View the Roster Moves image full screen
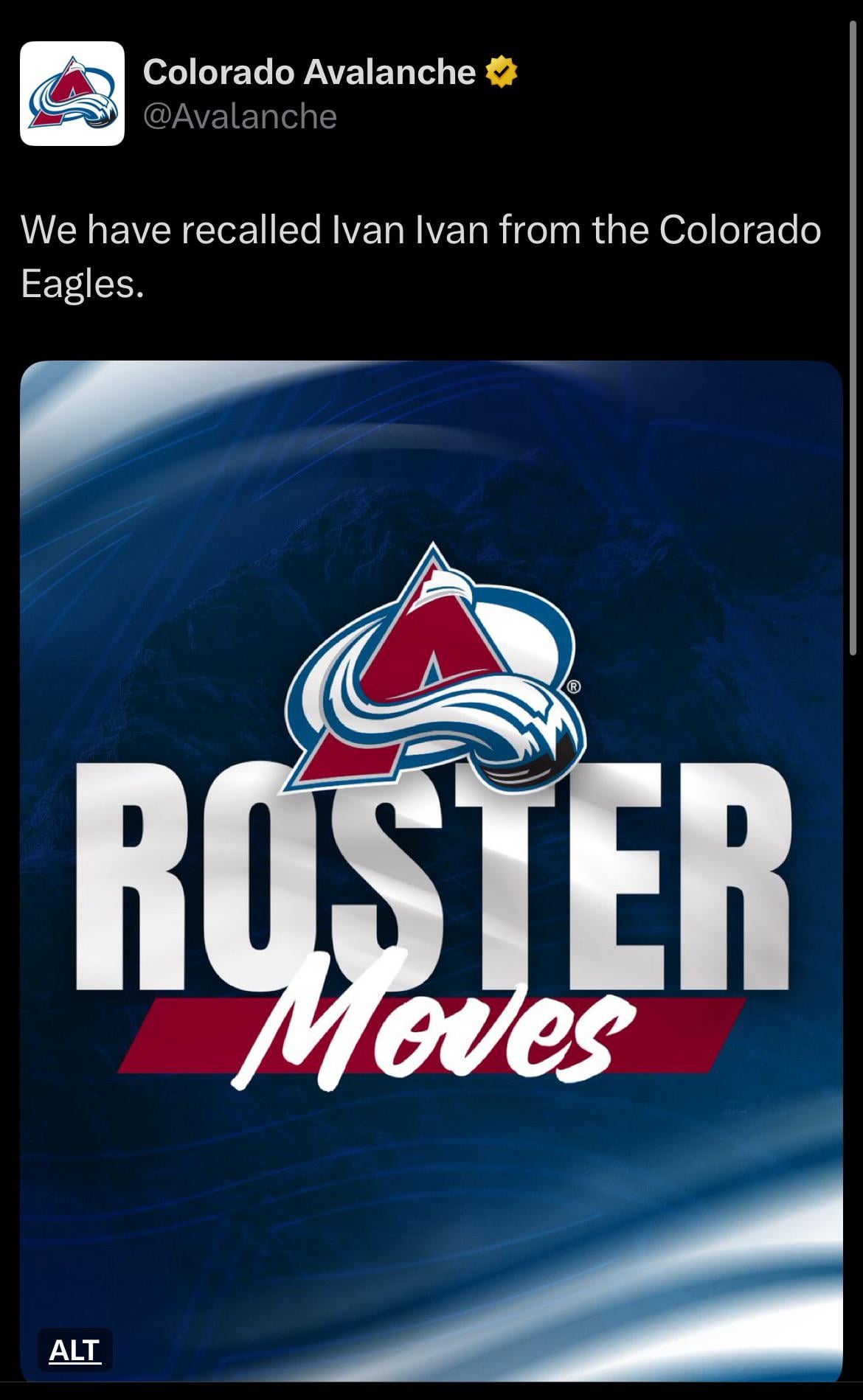The image size is (863, 1400). (431, 811)
